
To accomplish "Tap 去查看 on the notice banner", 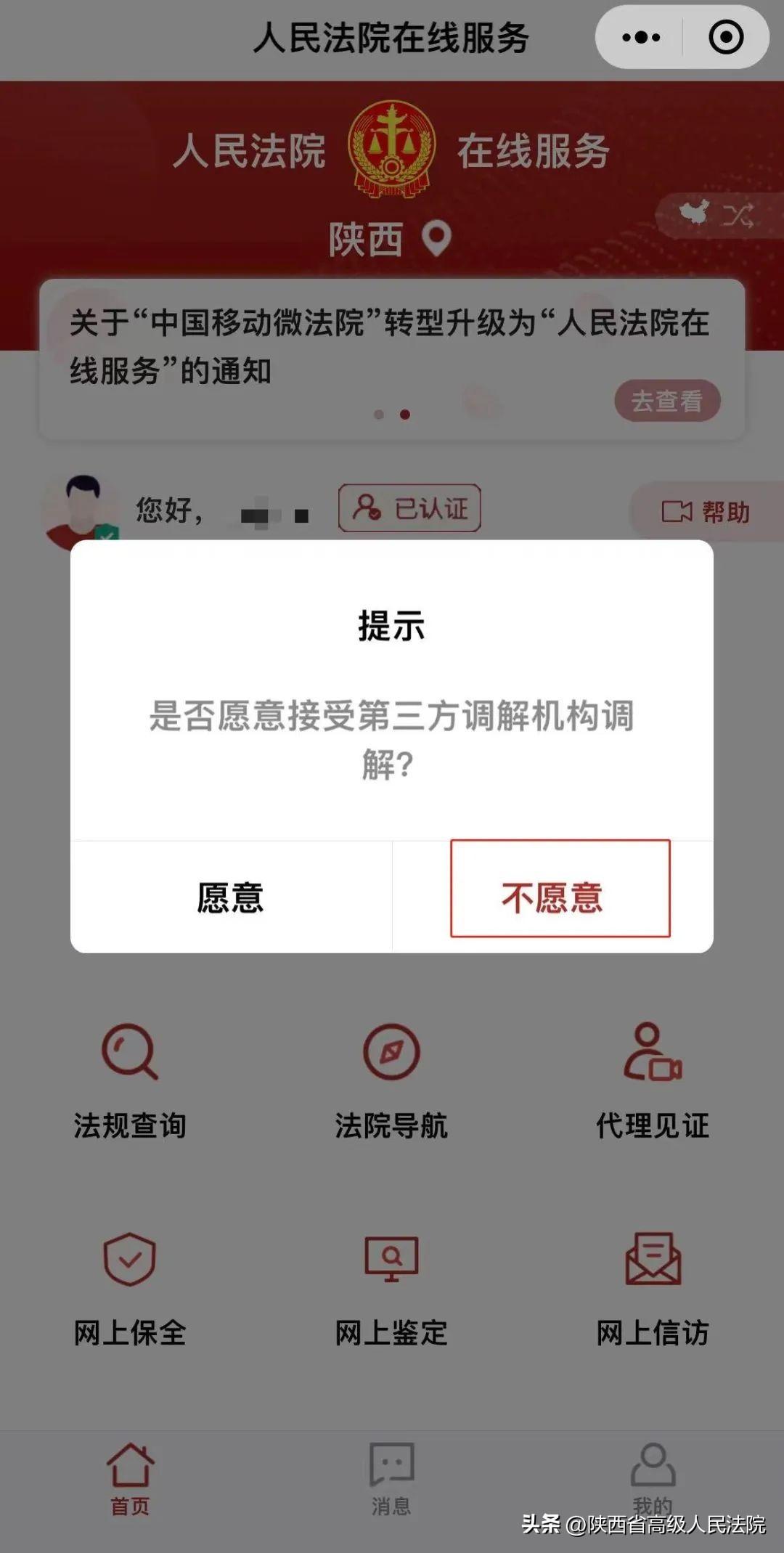I will click(x=666, y=401).
